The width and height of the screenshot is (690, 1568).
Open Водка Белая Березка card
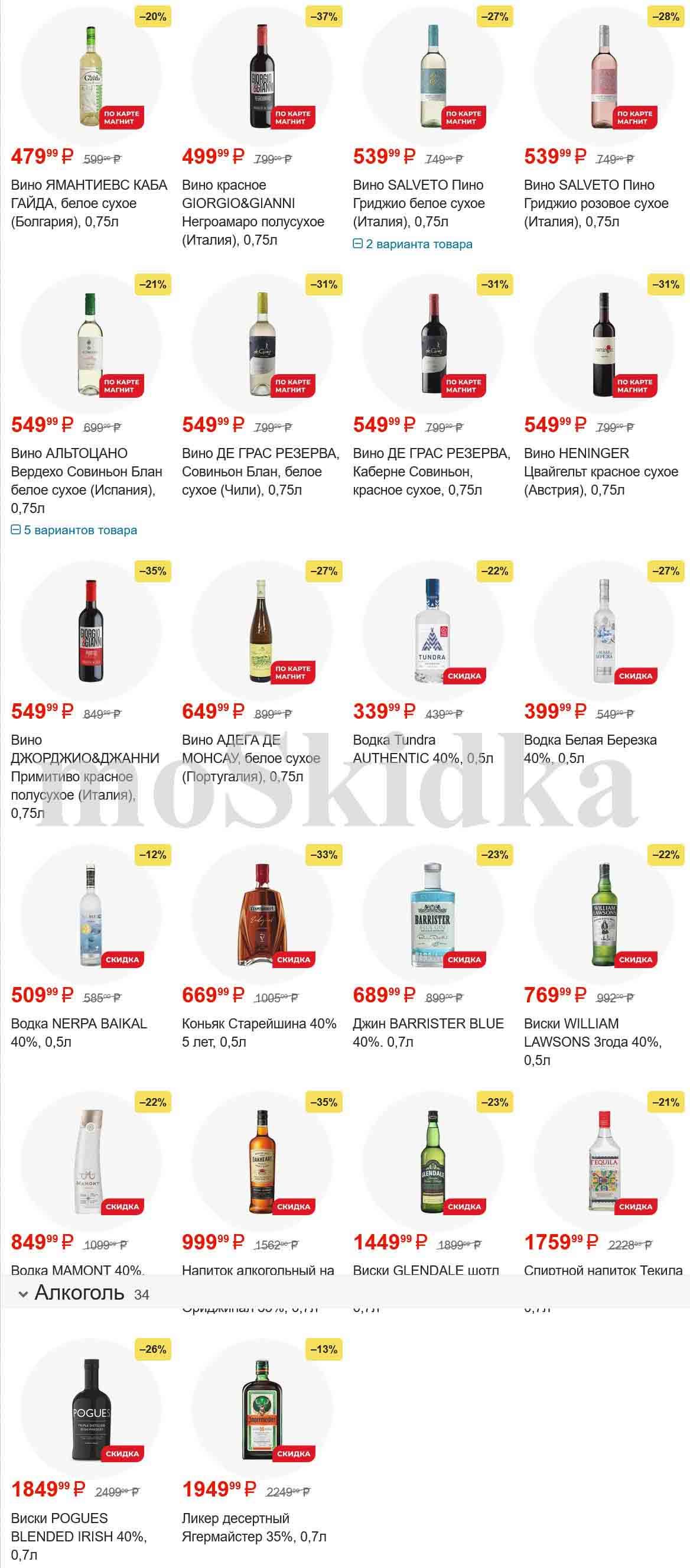click(590, 749)
